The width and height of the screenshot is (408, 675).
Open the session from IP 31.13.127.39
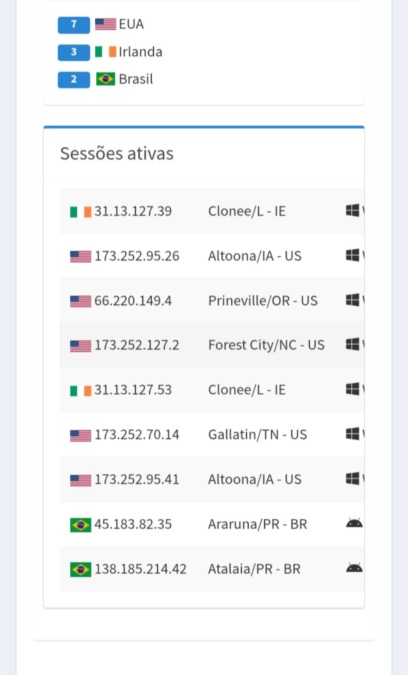coord(212,211)
